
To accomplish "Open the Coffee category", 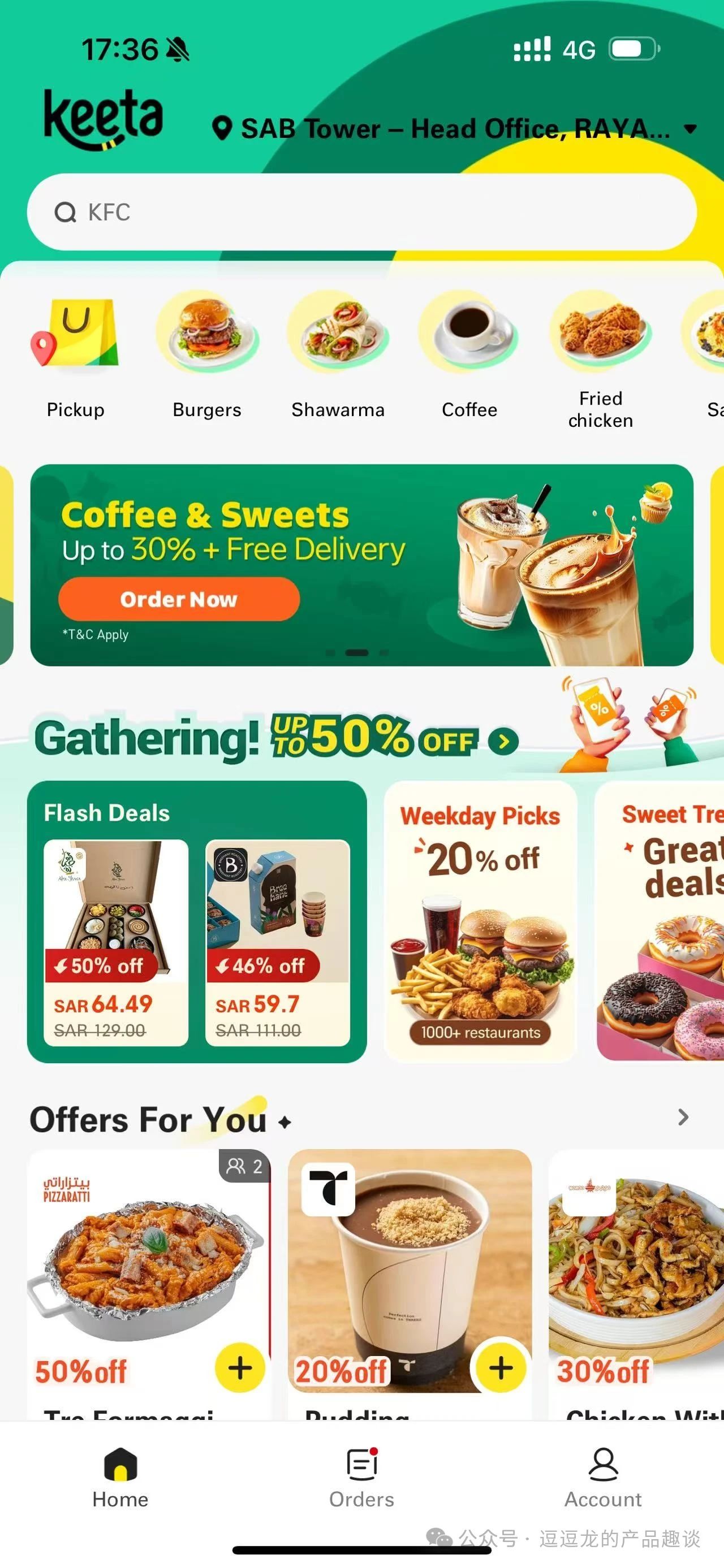I will (x=469, y=356).
